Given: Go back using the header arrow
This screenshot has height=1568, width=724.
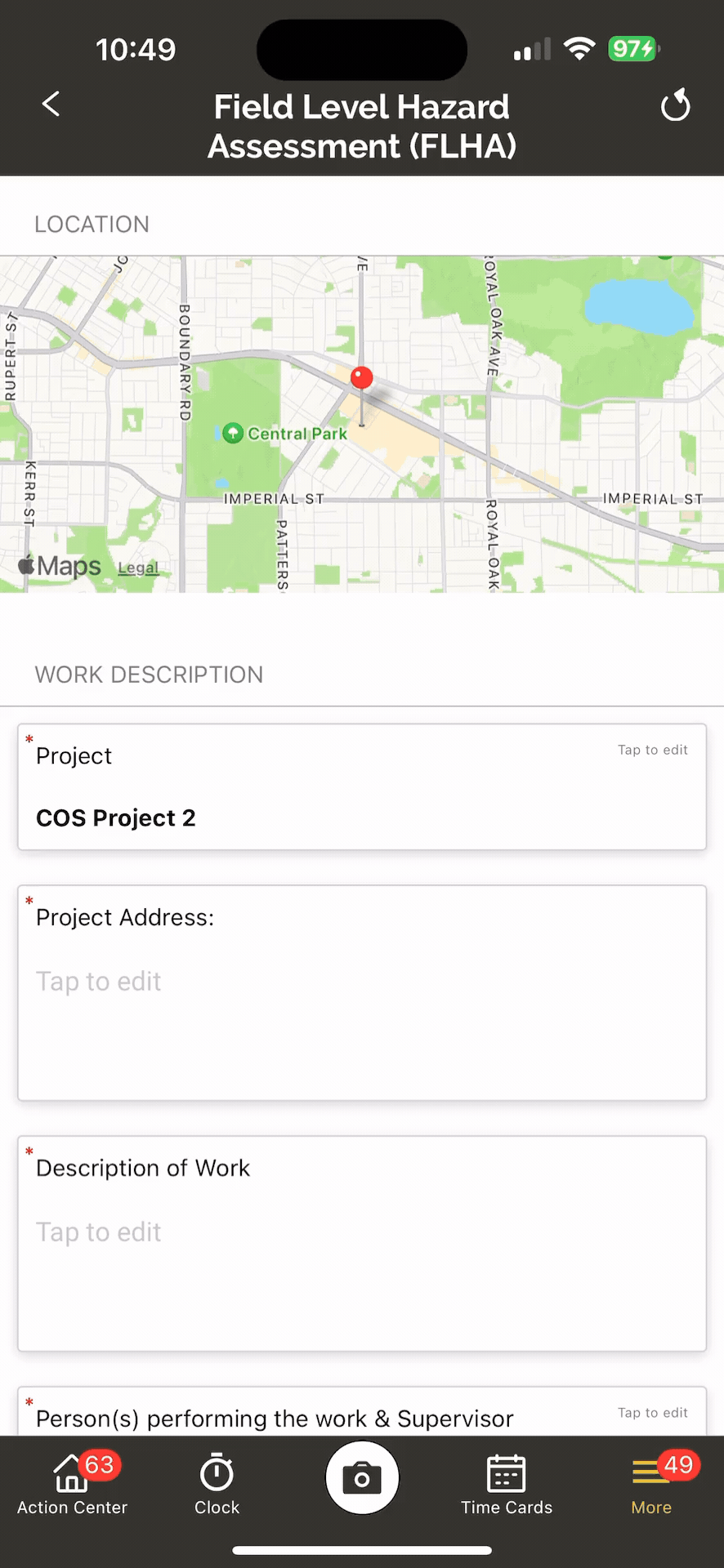Looking at the screenshot, I should coord(51,104).
